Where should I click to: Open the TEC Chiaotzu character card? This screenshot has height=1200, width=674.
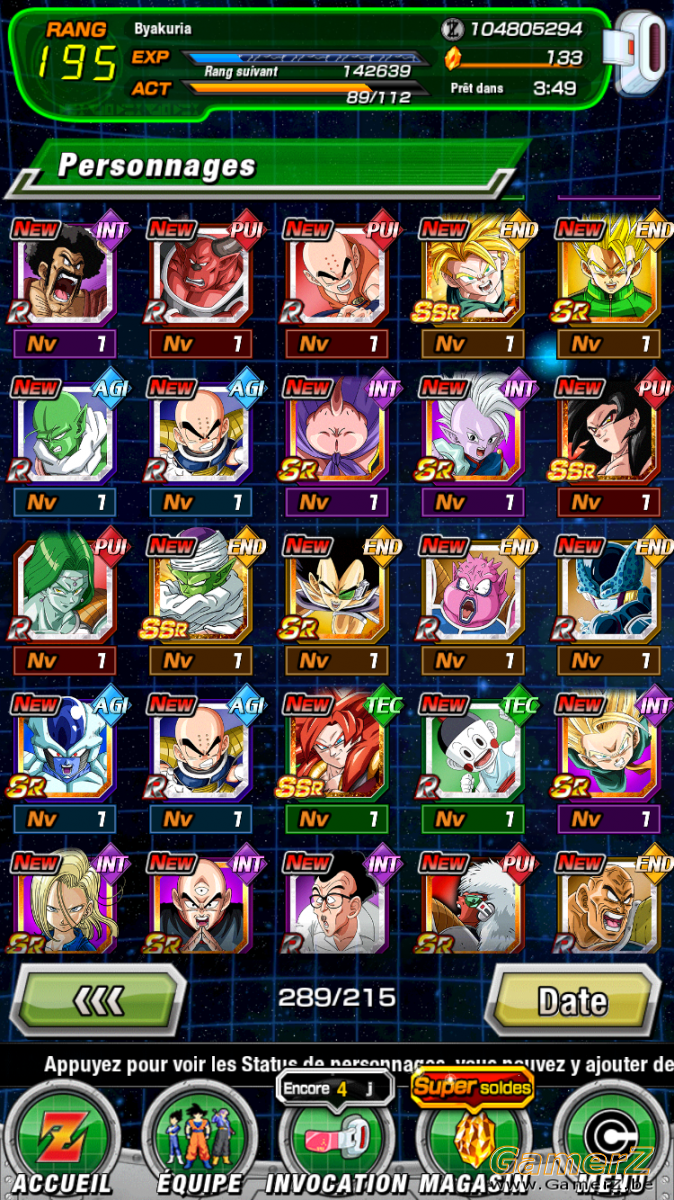click(x=472, y=762)
